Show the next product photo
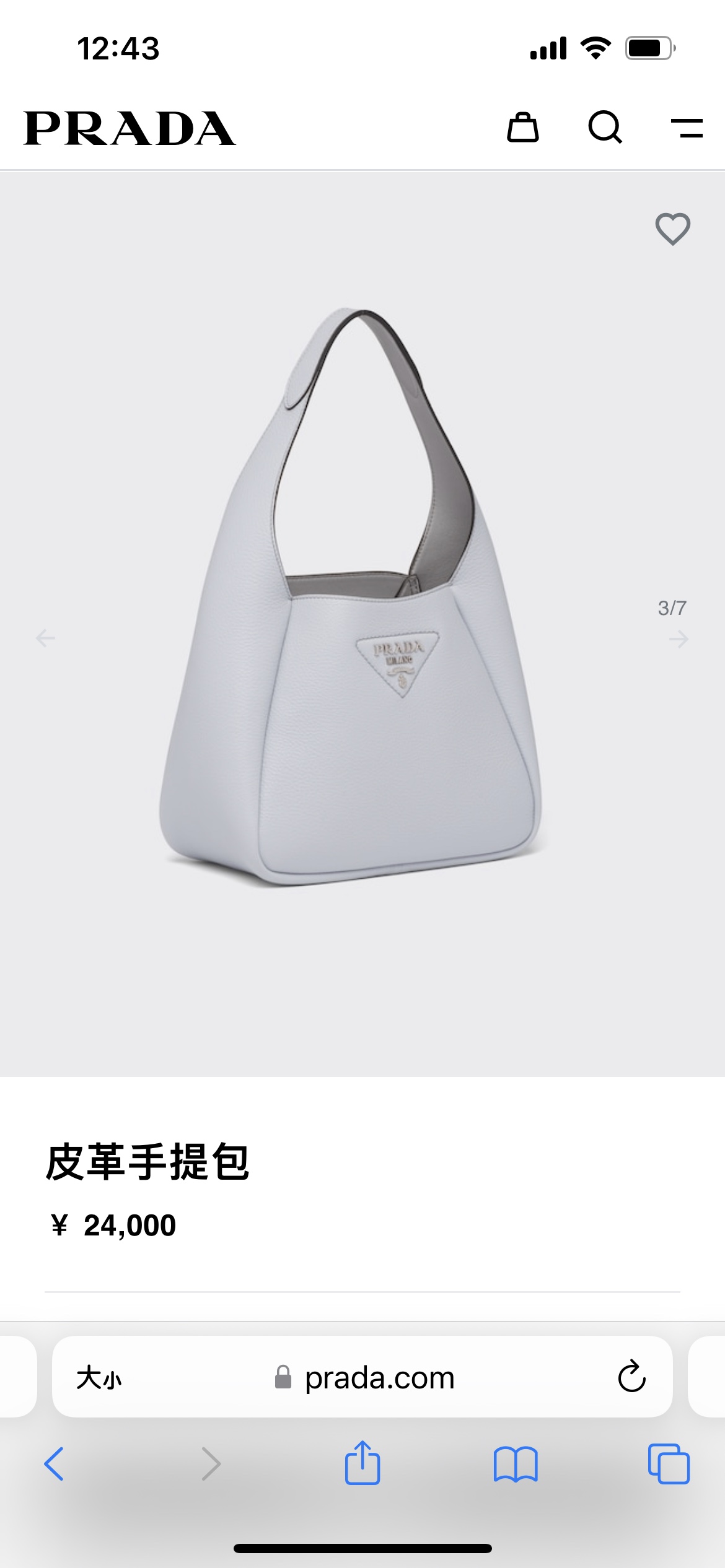The height and width of the screenshot is (1568, 725). tap(679, 638)
